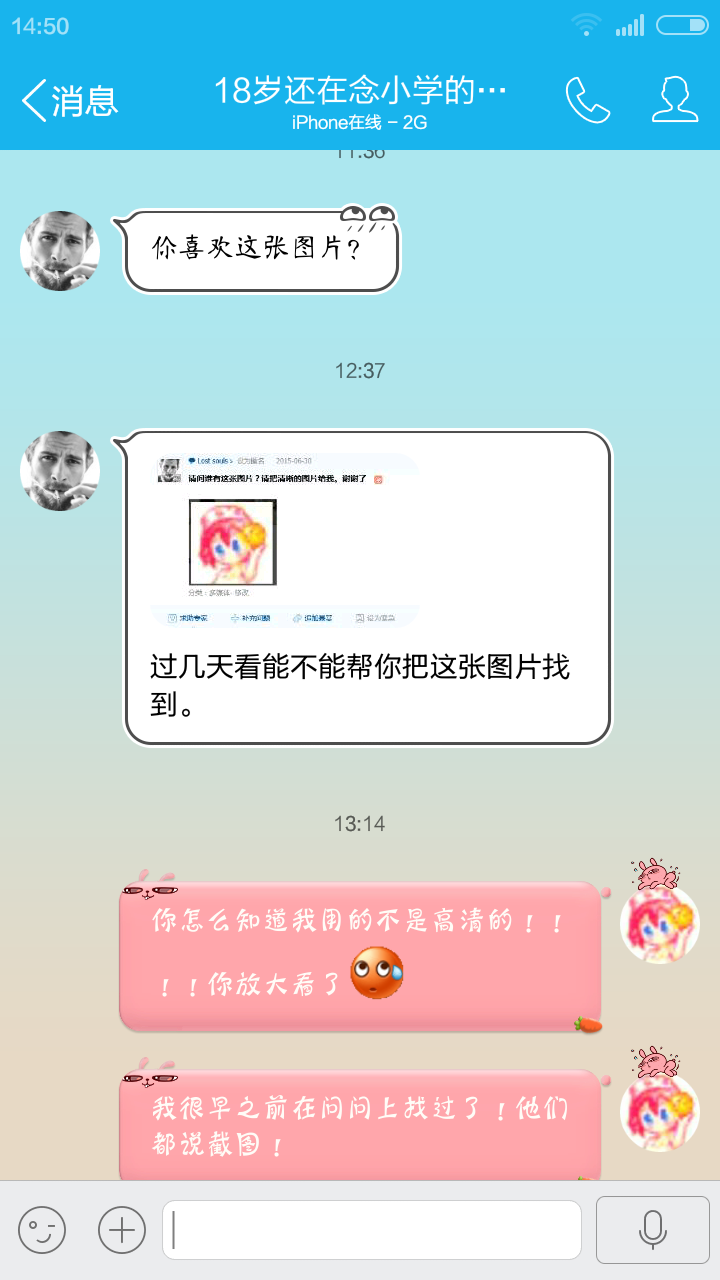Open the contact profile icon

[675, 100]
